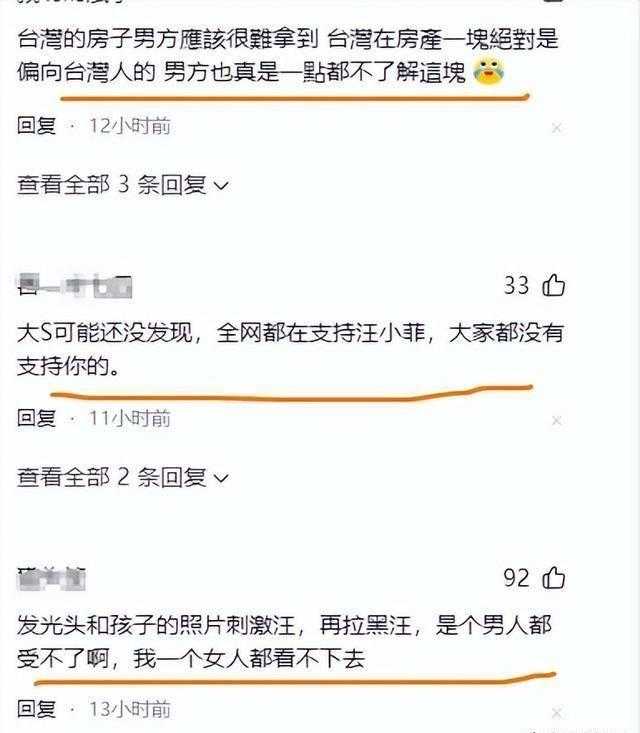Like the comment with 92 likes

554,579
